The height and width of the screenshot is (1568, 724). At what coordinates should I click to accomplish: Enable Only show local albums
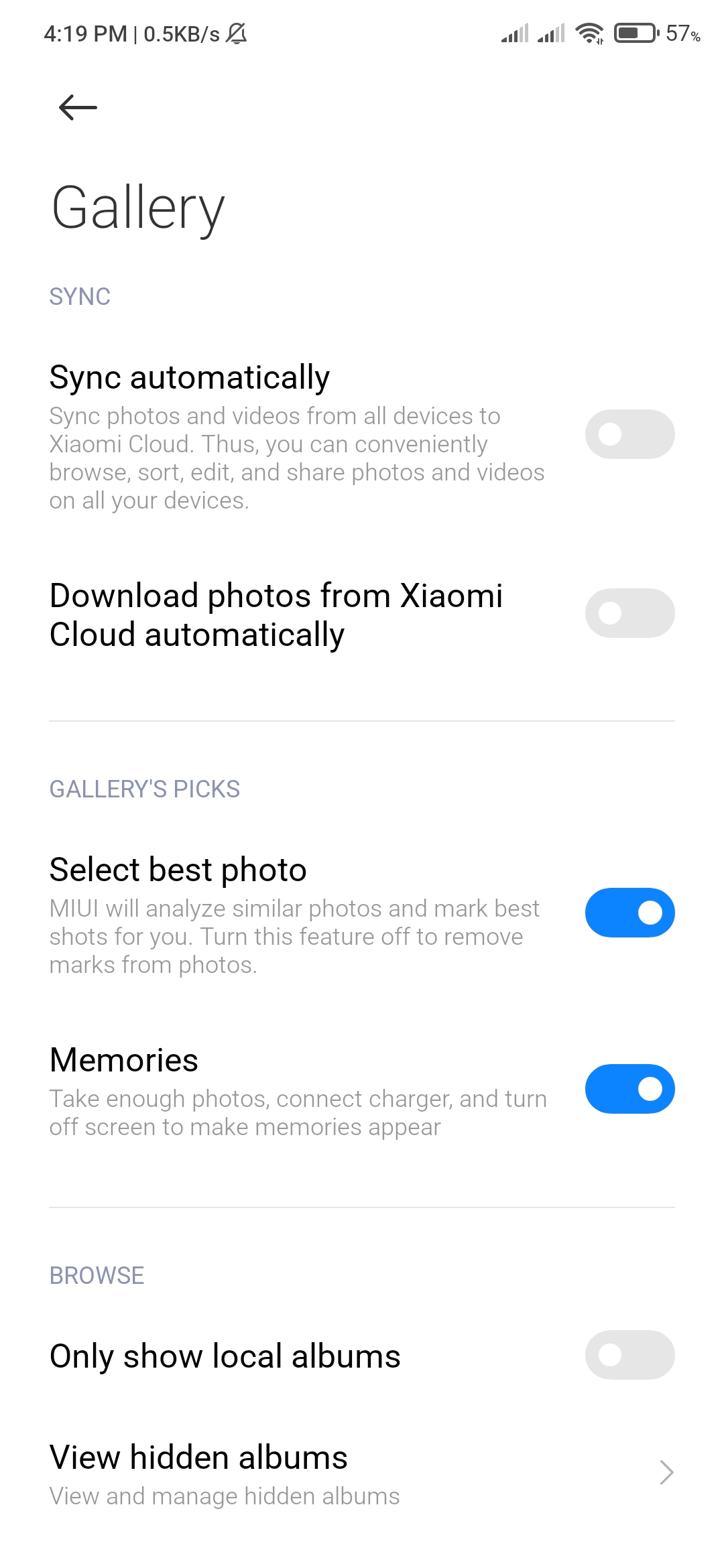coord(629,1355)
